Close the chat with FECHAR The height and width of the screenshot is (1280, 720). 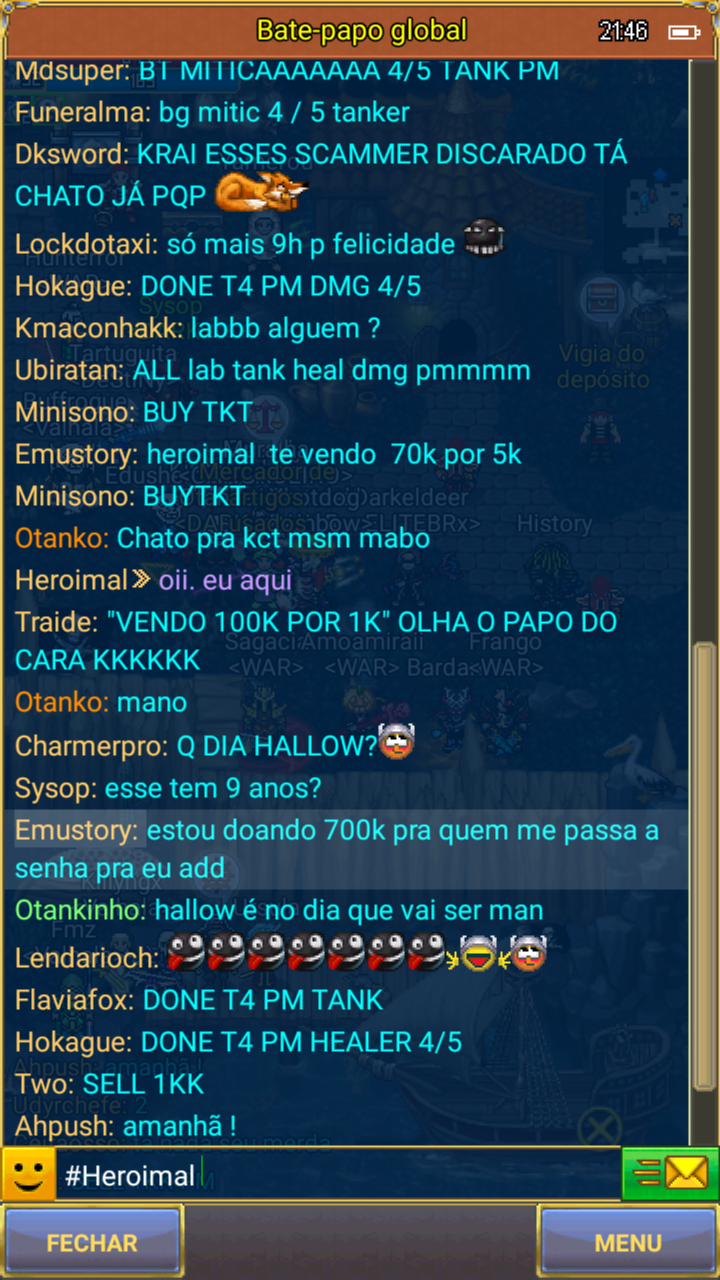coord(92,1243)
